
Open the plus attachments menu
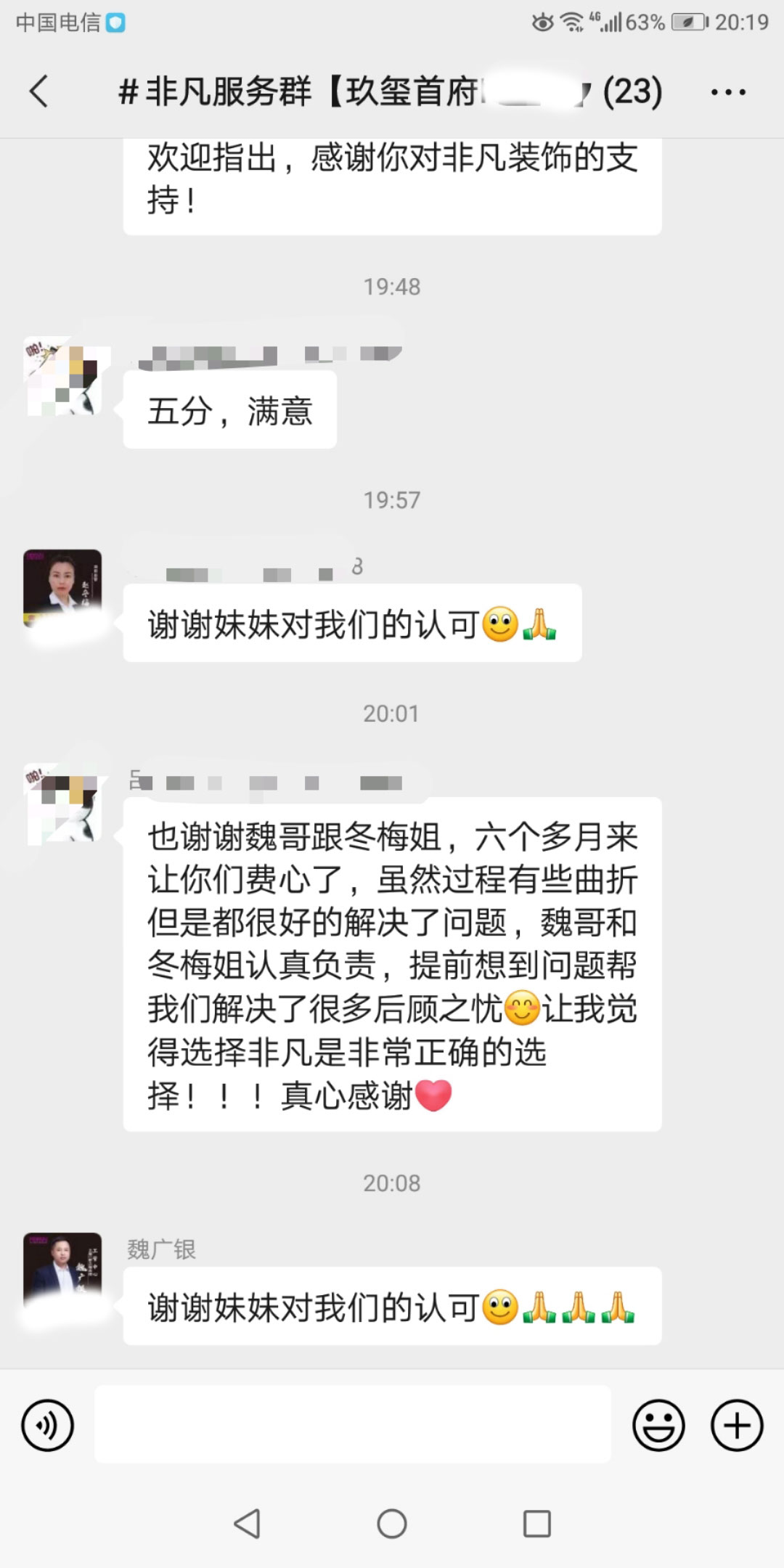[x=736, y=1426]
